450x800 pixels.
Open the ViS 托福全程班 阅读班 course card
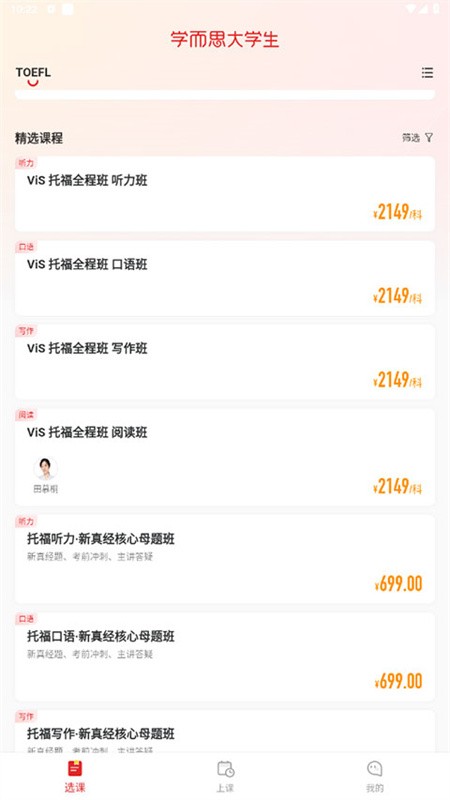coord(225,457)
